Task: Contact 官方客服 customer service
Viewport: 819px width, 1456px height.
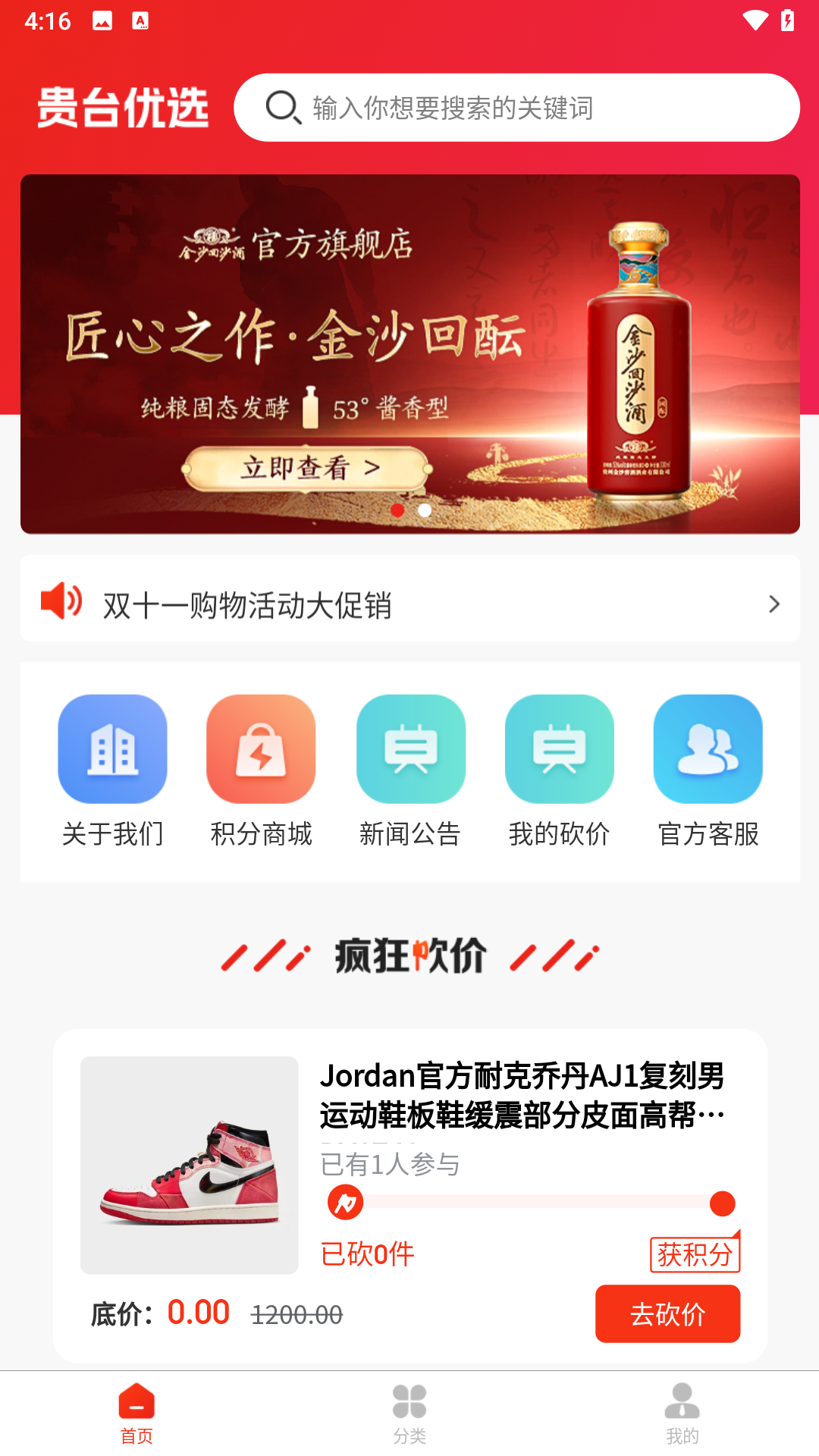Action: pyautogui.click(x=708, y=770)
